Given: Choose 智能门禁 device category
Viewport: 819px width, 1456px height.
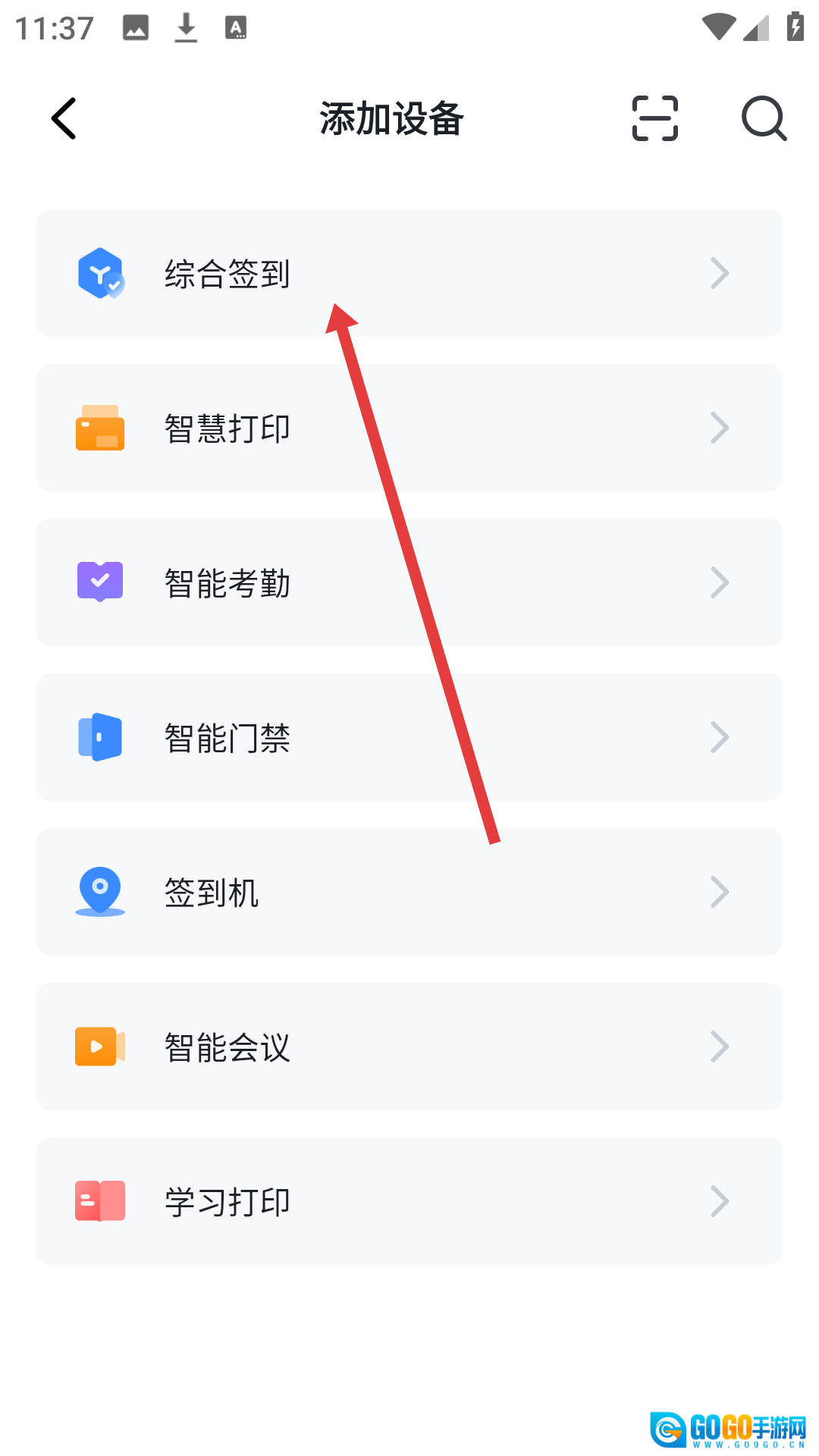Looking at the screenshot, I should coord(409,737).
